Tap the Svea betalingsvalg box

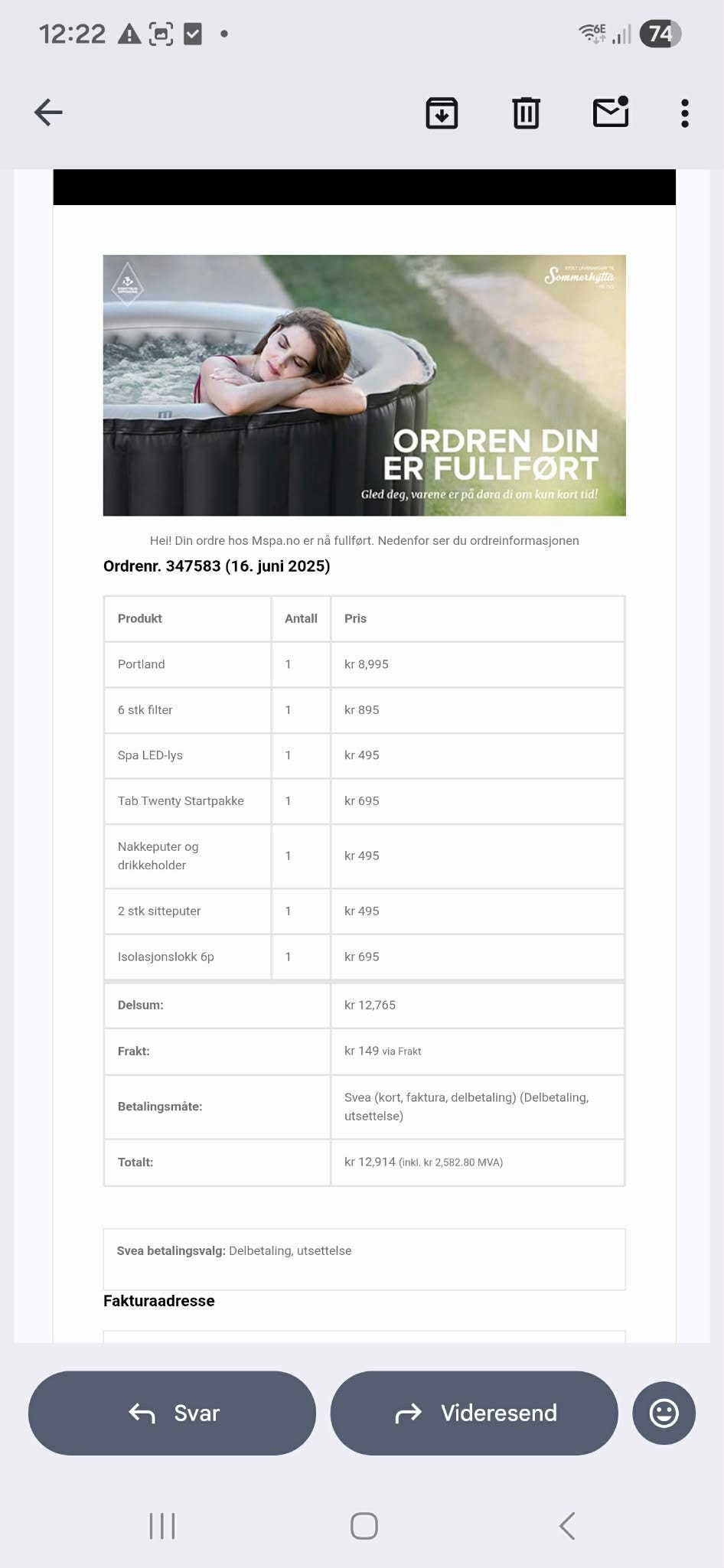(x=364, y=1259)
